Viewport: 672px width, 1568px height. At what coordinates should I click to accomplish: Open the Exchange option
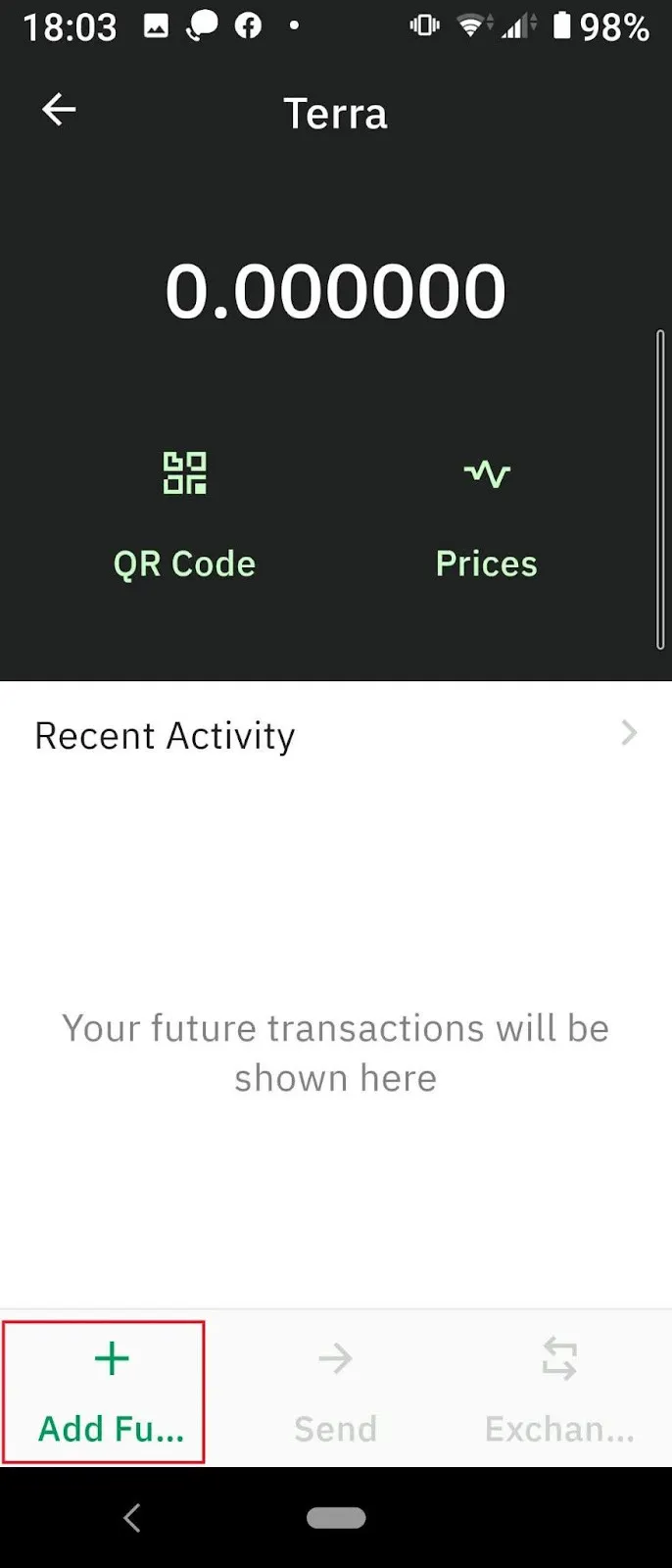click(559, 1392)
